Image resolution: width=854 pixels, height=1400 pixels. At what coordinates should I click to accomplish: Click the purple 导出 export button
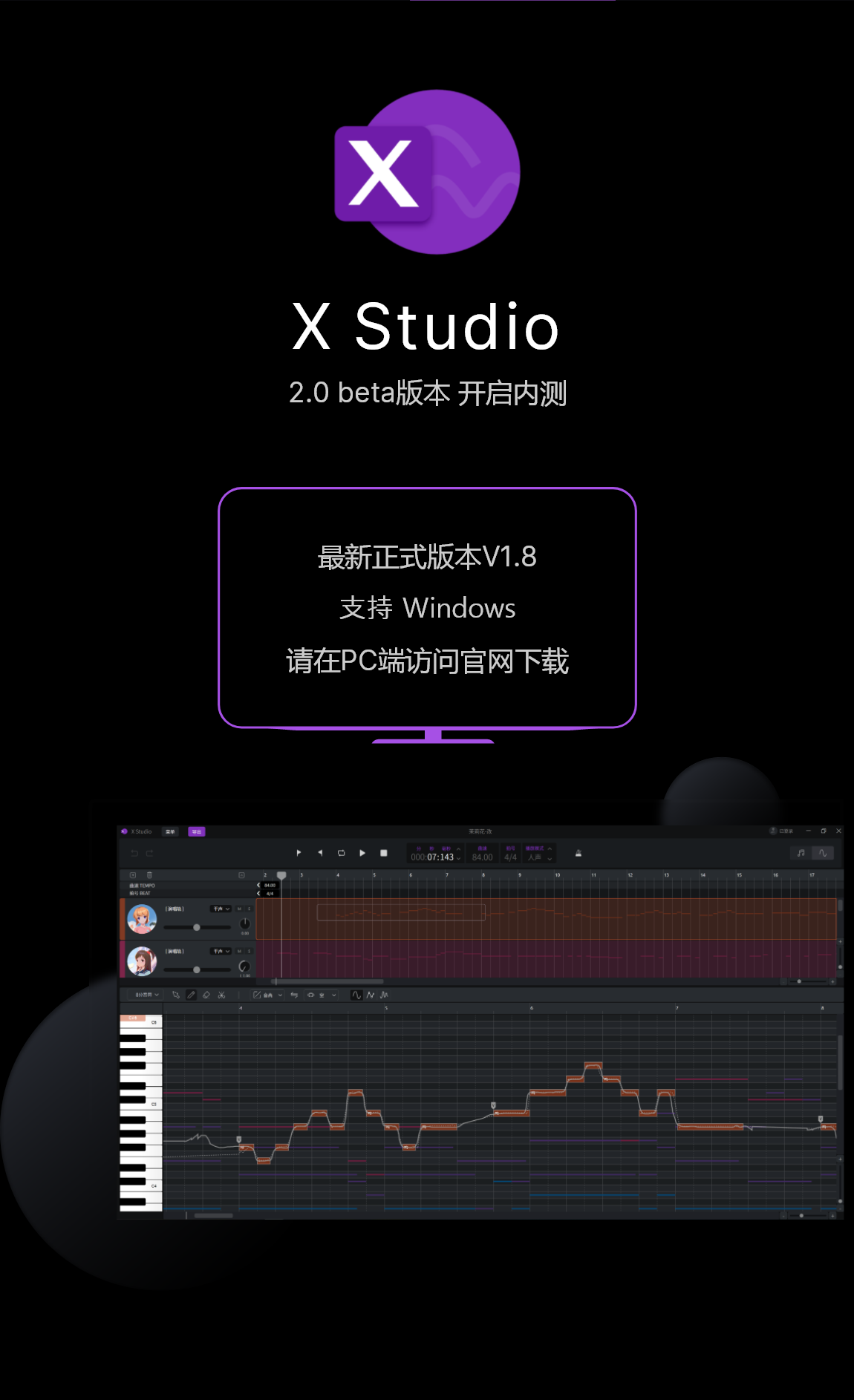(x=198, y=831)
